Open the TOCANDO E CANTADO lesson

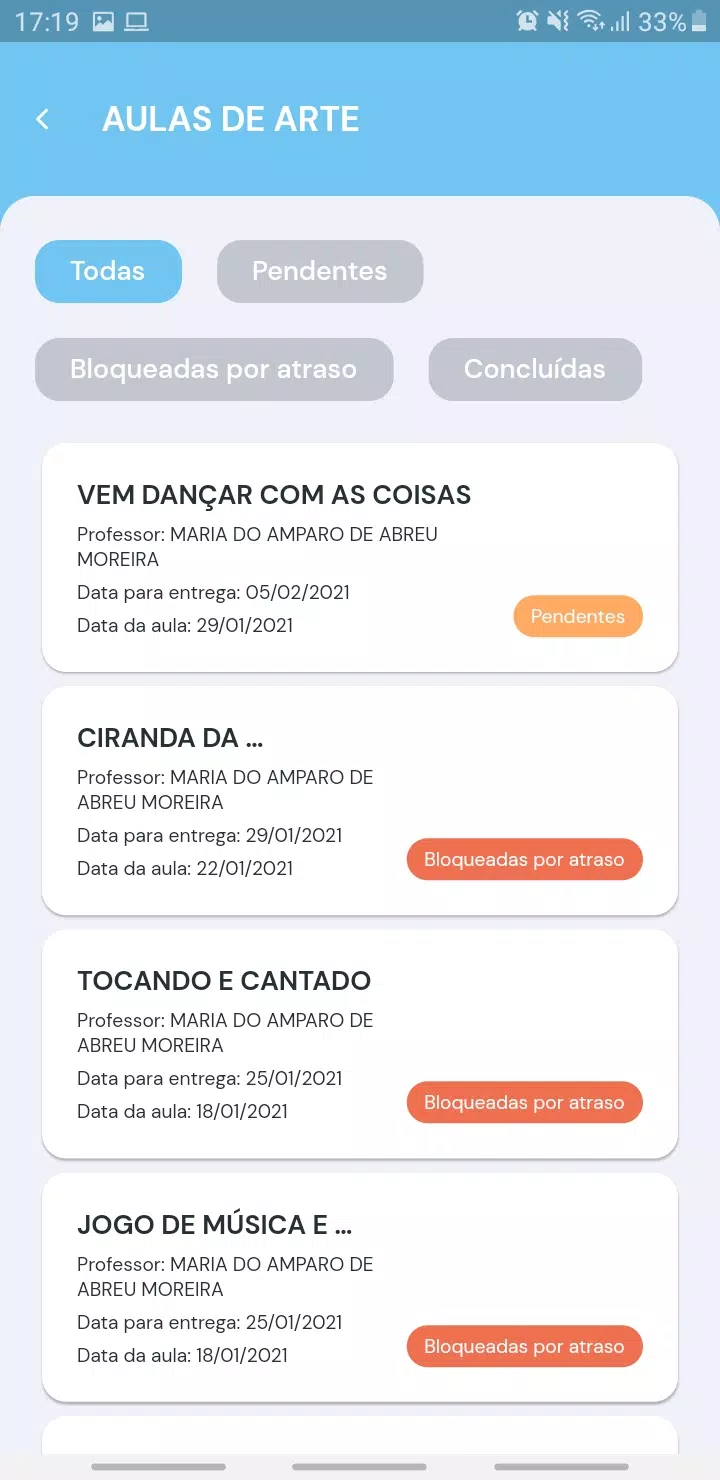[360, 1043]
